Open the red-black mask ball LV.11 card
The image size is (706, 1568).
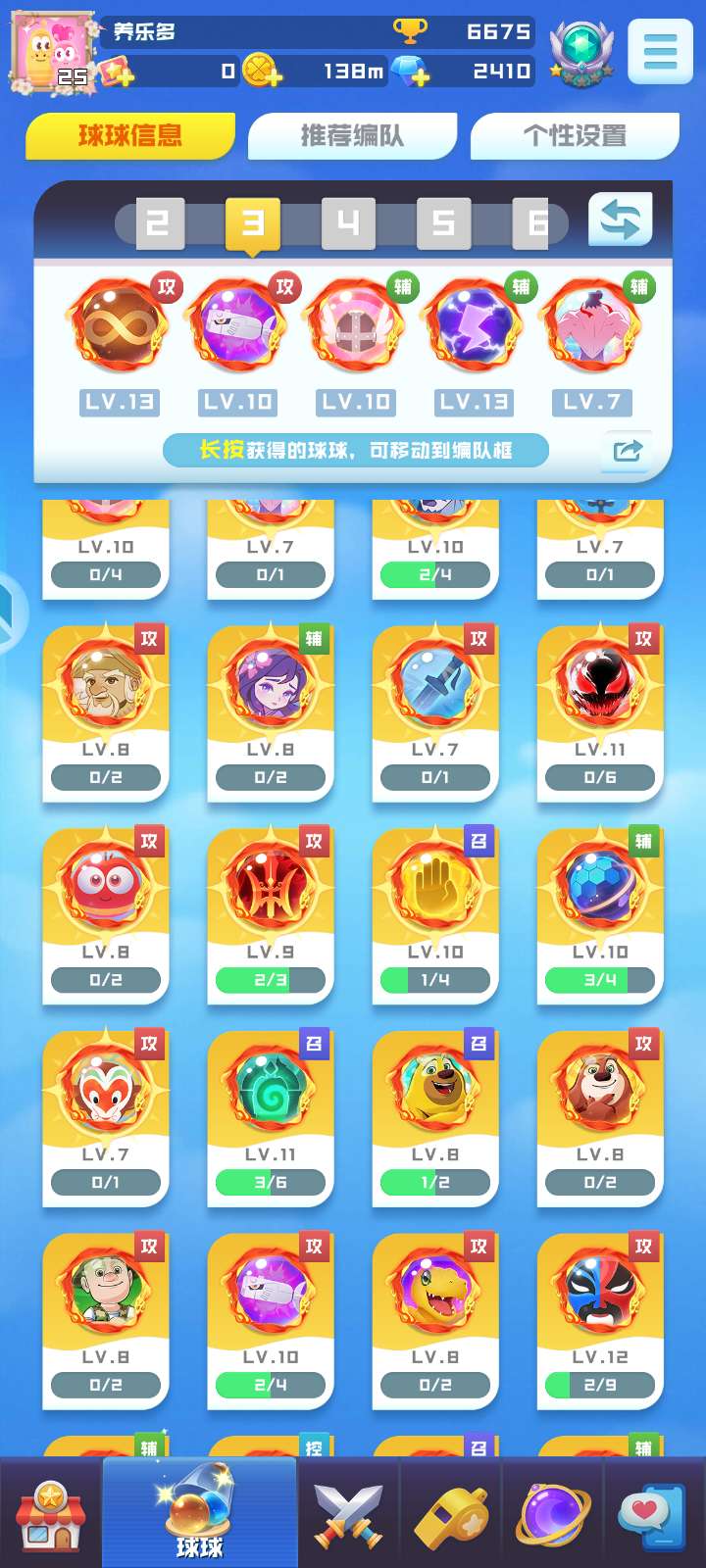tap(600, 712)
